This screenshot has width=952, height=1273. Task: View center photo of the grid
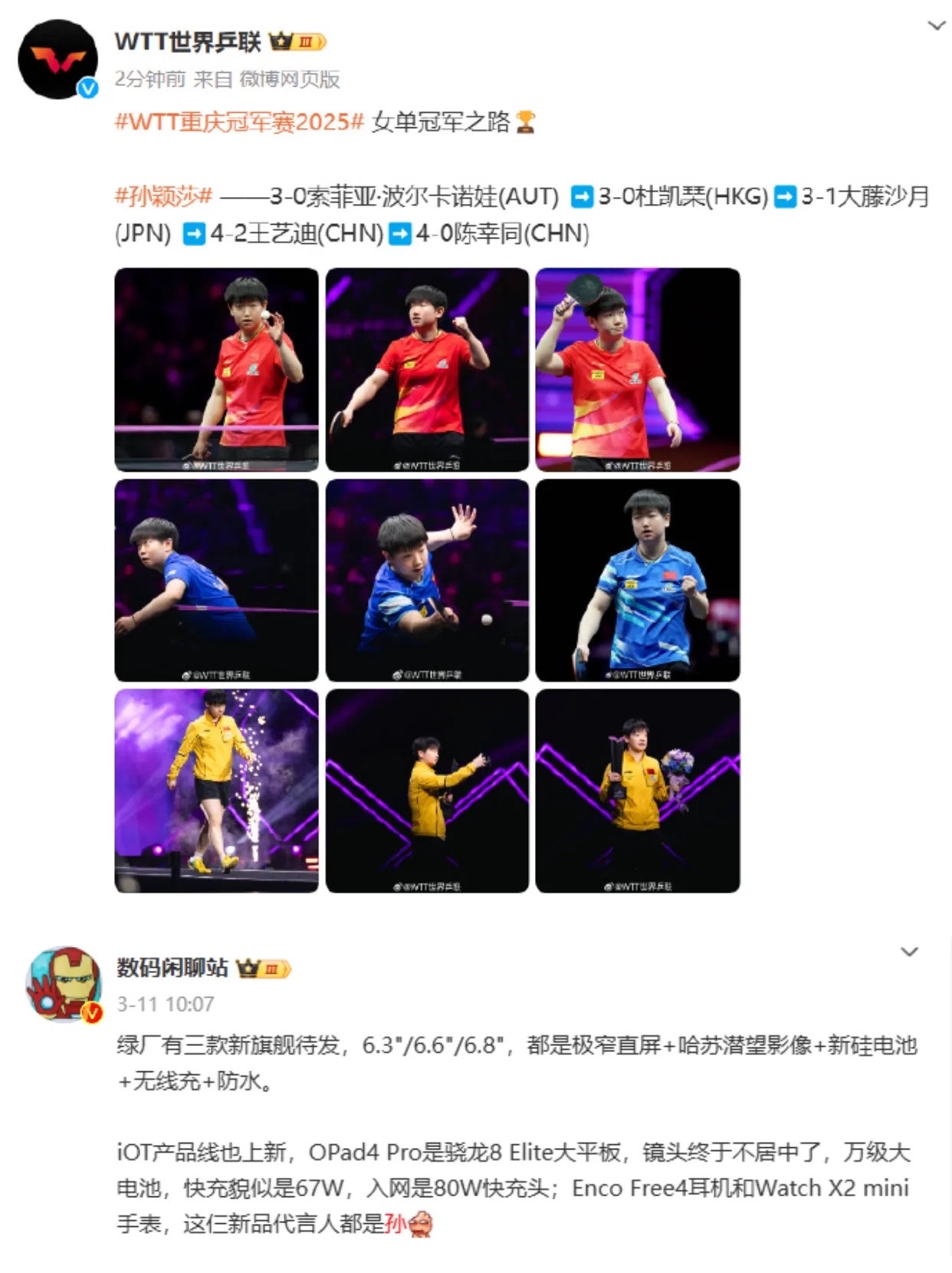(427, 580)
